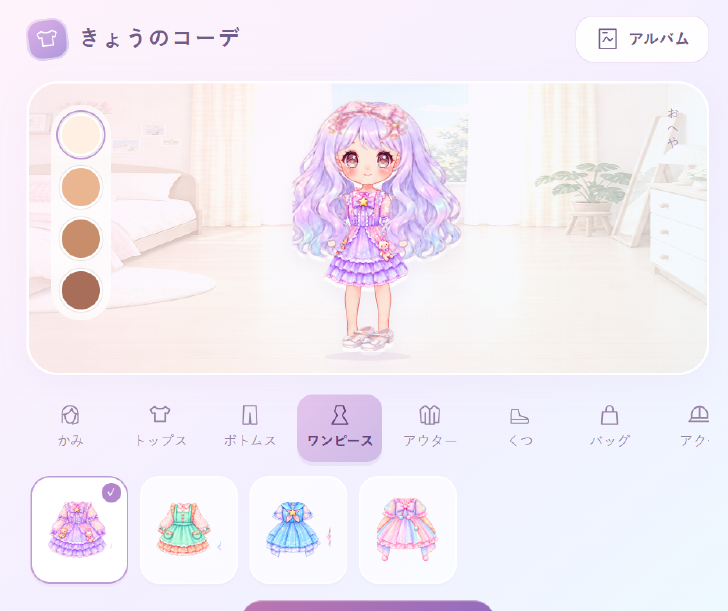The height and width of the screenshot is (611, 728).
Task: Select the lightest cream skin tone swatch
Action: (x=81, y=135)
